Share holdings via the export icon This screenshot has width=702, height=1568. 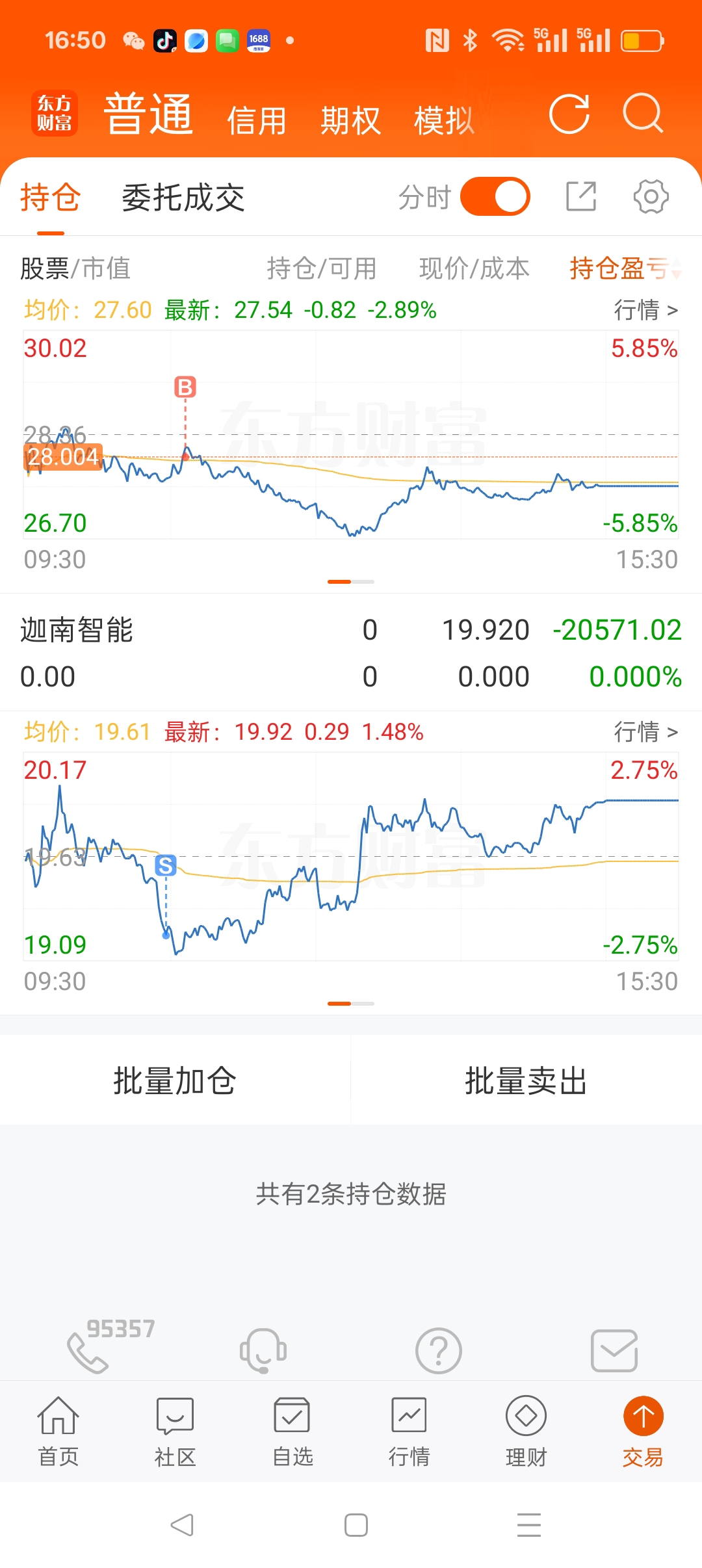(x=581, y=196)
